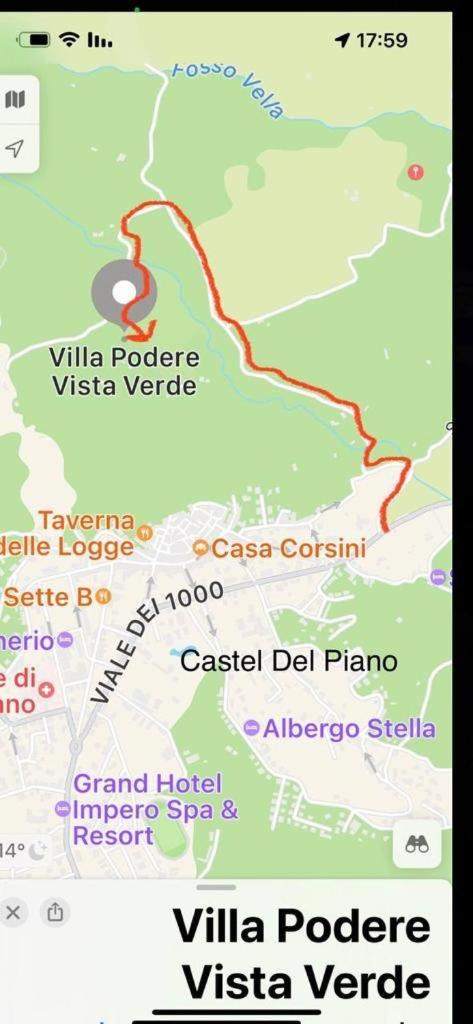The image size is (473, 1024).
Task: Select the Sette B restaurant marker
Action: (x=103, y=596)
